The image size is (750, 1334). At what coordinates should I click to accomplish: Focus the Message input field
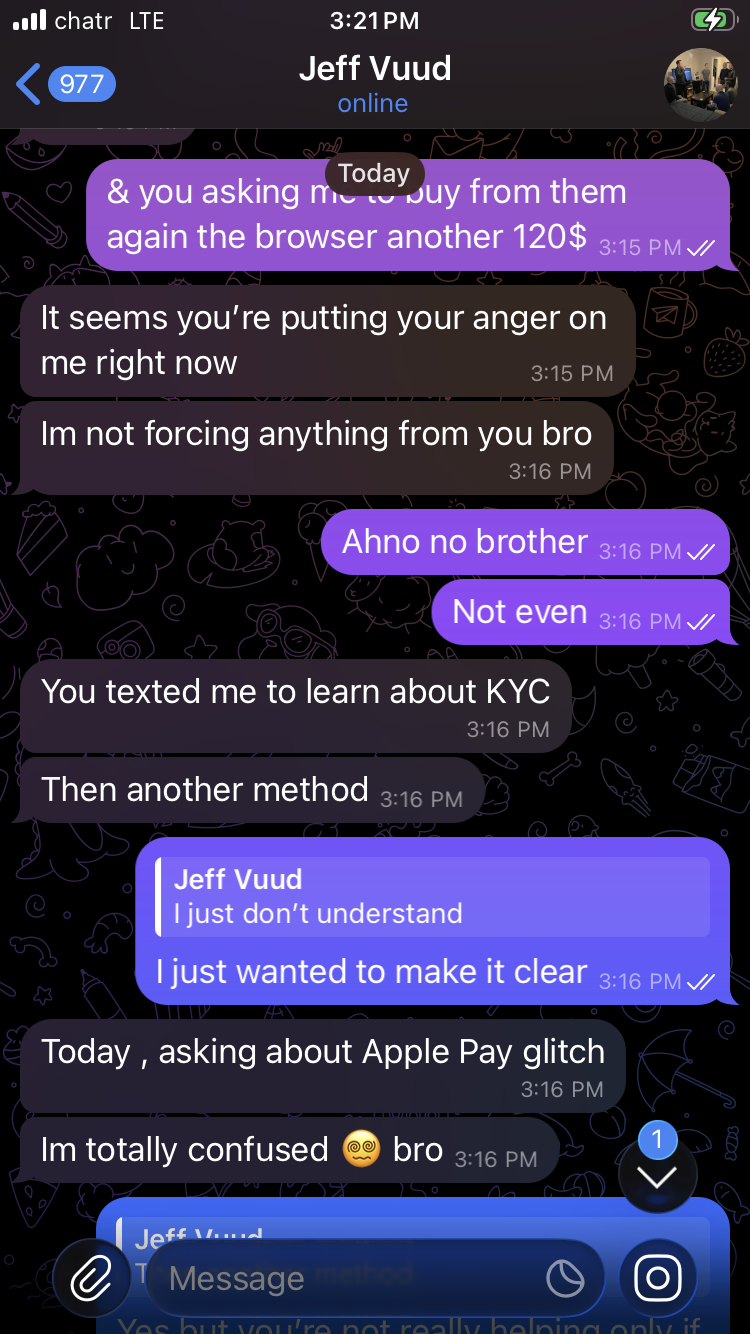click(x=340, y=1278)
